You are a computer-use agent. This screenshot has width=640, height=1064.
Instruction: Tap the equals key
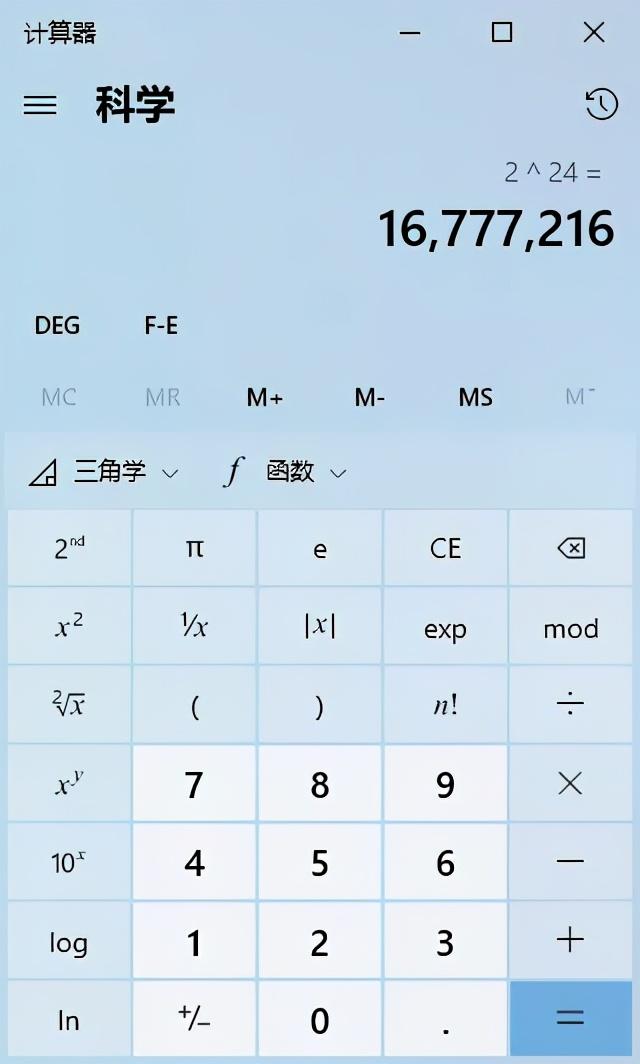570,1019
